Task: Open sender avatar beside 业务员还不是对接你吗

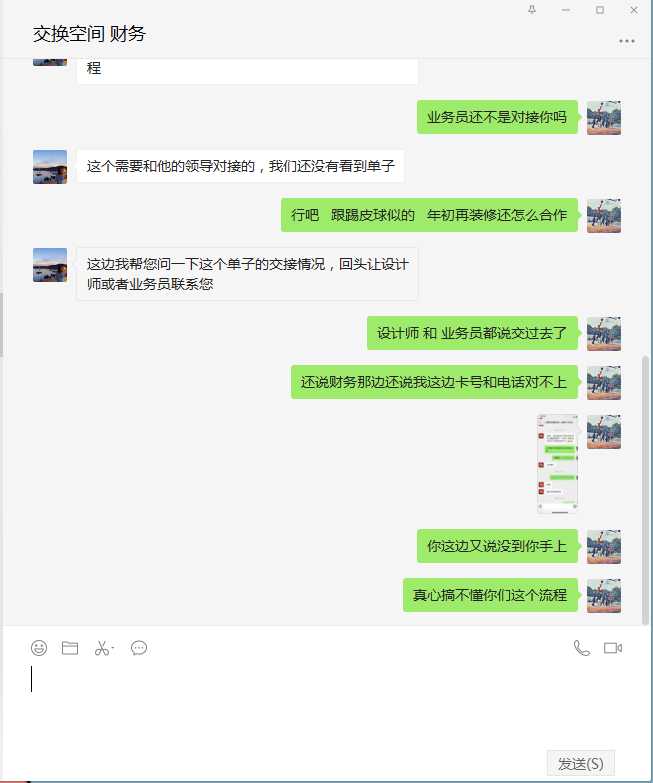Action: [x=604, y=117]
